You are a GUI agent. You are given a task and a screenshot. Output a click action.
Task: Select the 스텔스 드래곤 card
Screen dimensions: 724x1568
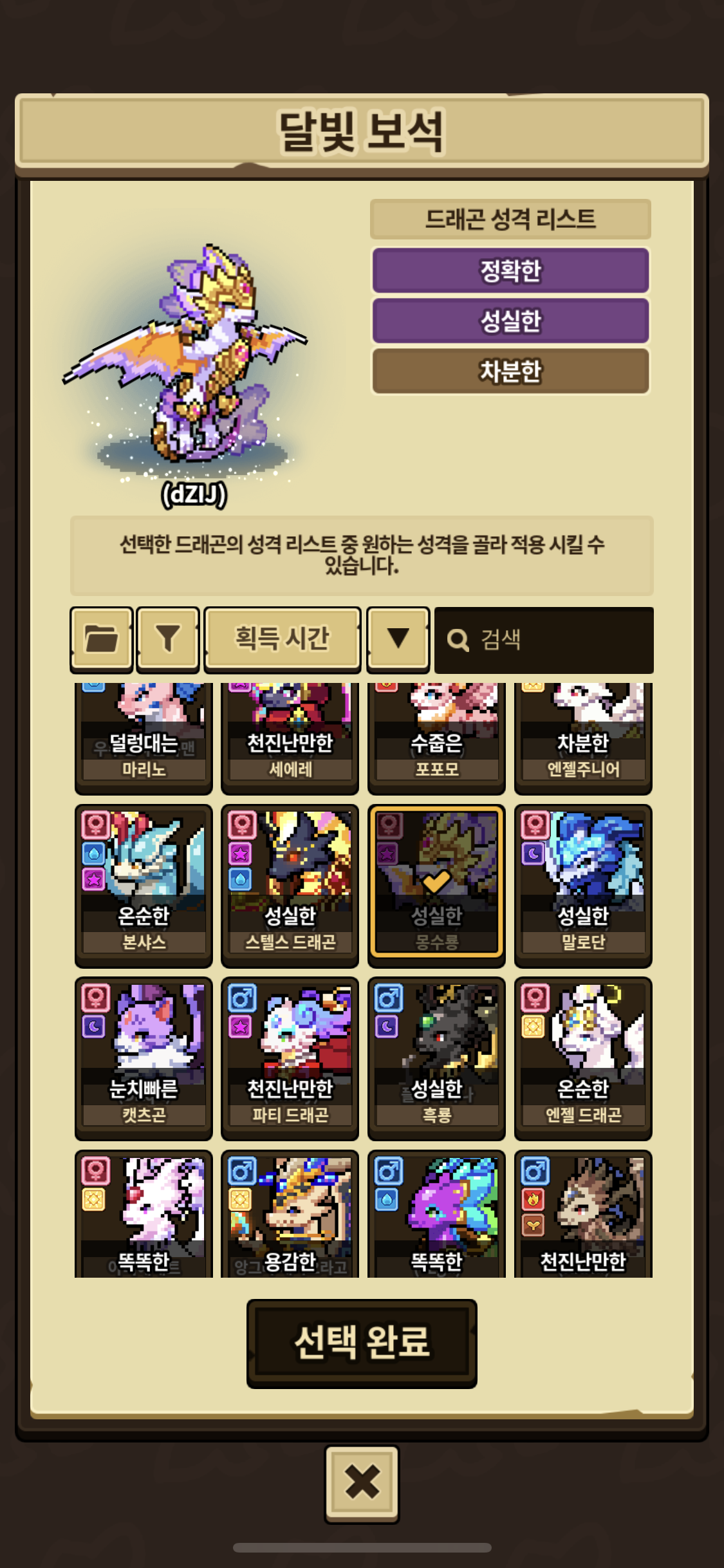(290, 885)
